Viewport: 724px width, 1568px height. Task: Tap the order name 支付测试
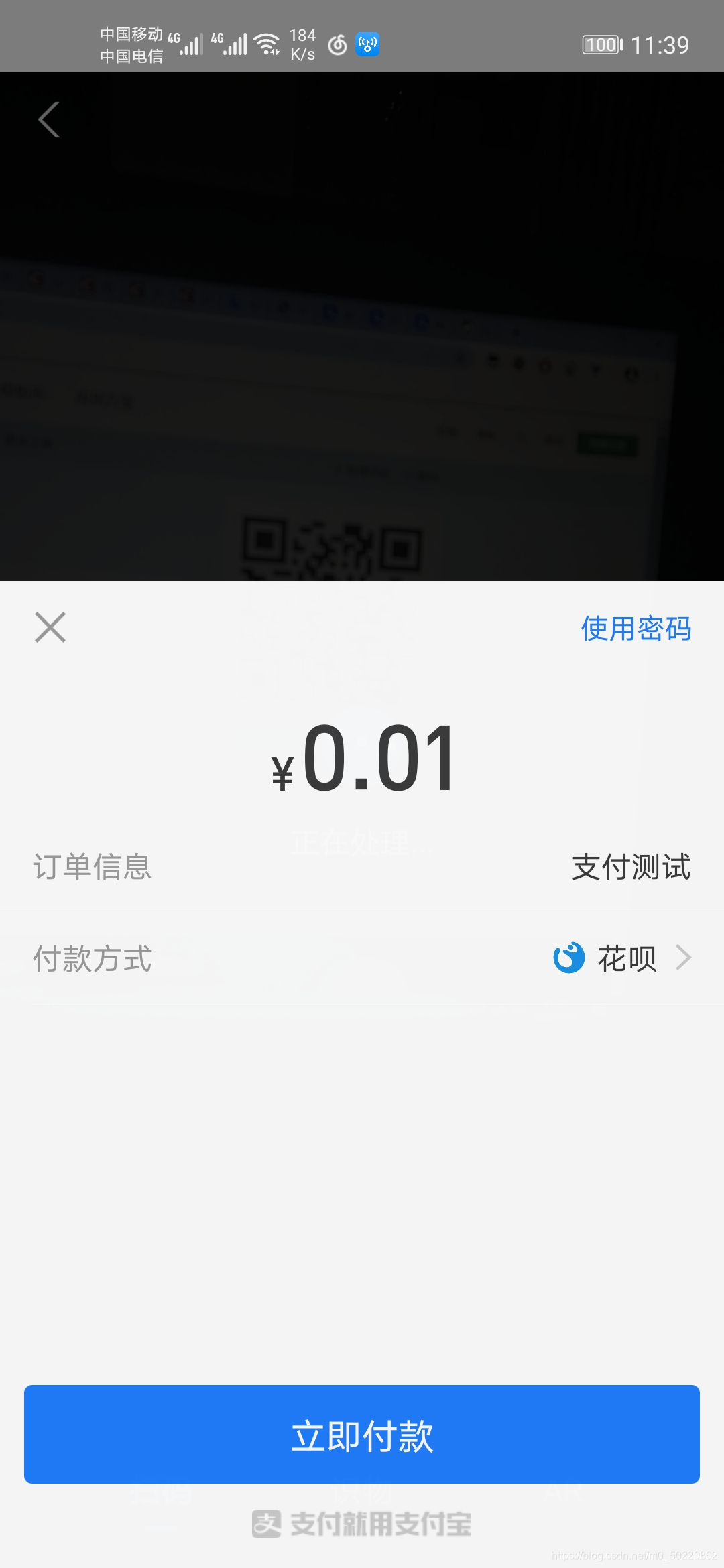click(631, 868)
